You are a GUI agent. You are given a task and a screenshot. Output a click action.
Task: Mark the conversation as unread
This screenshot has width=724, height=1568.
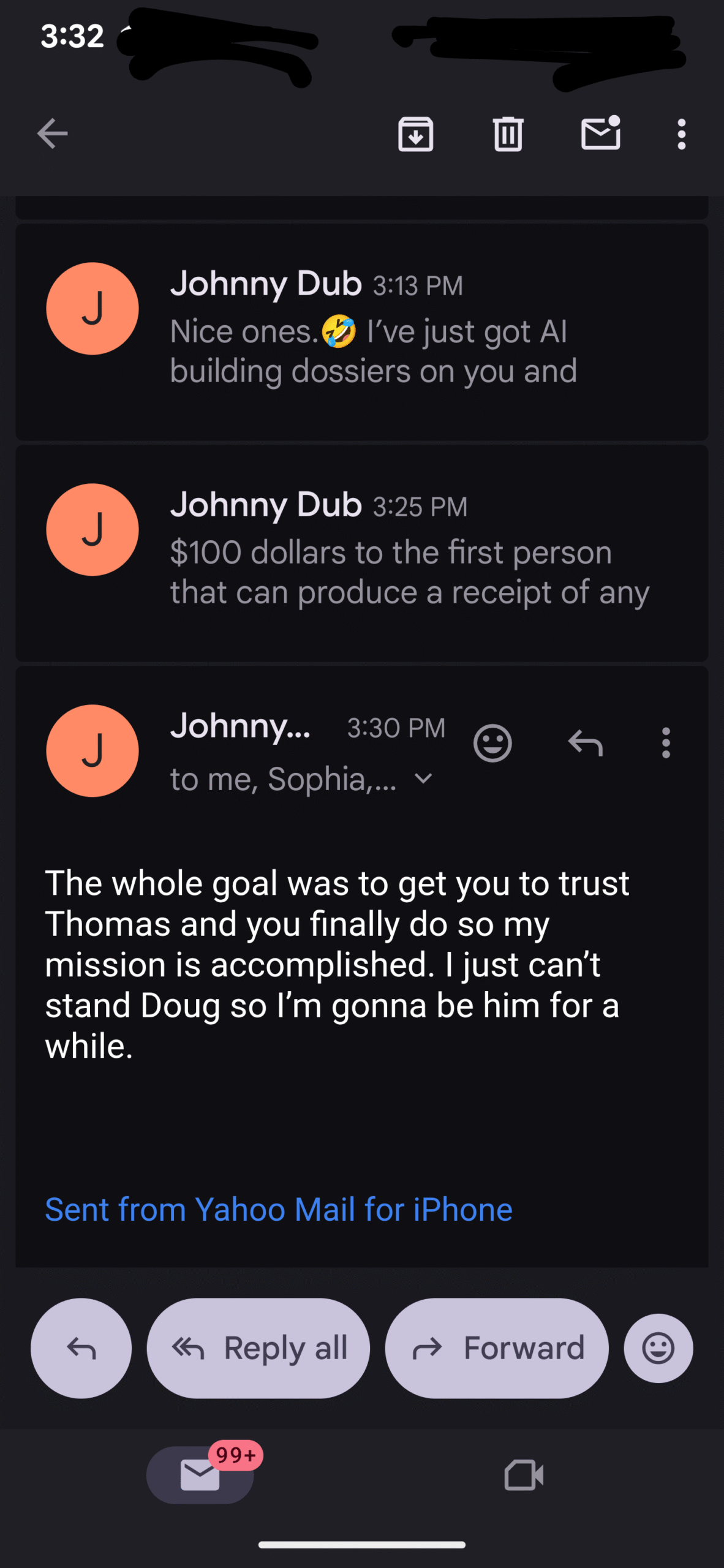click(x=600, y=134)
